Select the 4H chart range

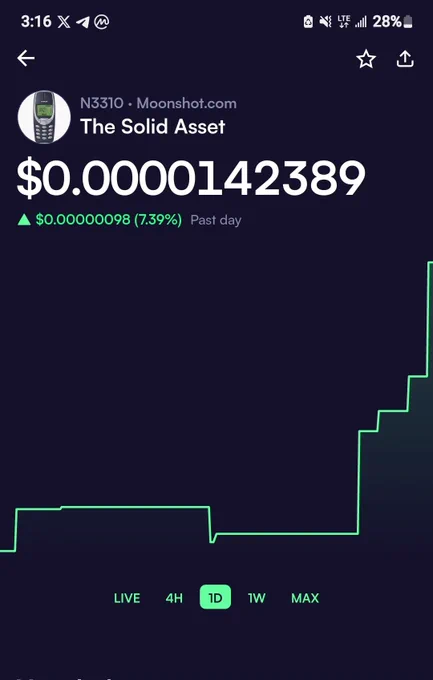(x=174, y=598)
